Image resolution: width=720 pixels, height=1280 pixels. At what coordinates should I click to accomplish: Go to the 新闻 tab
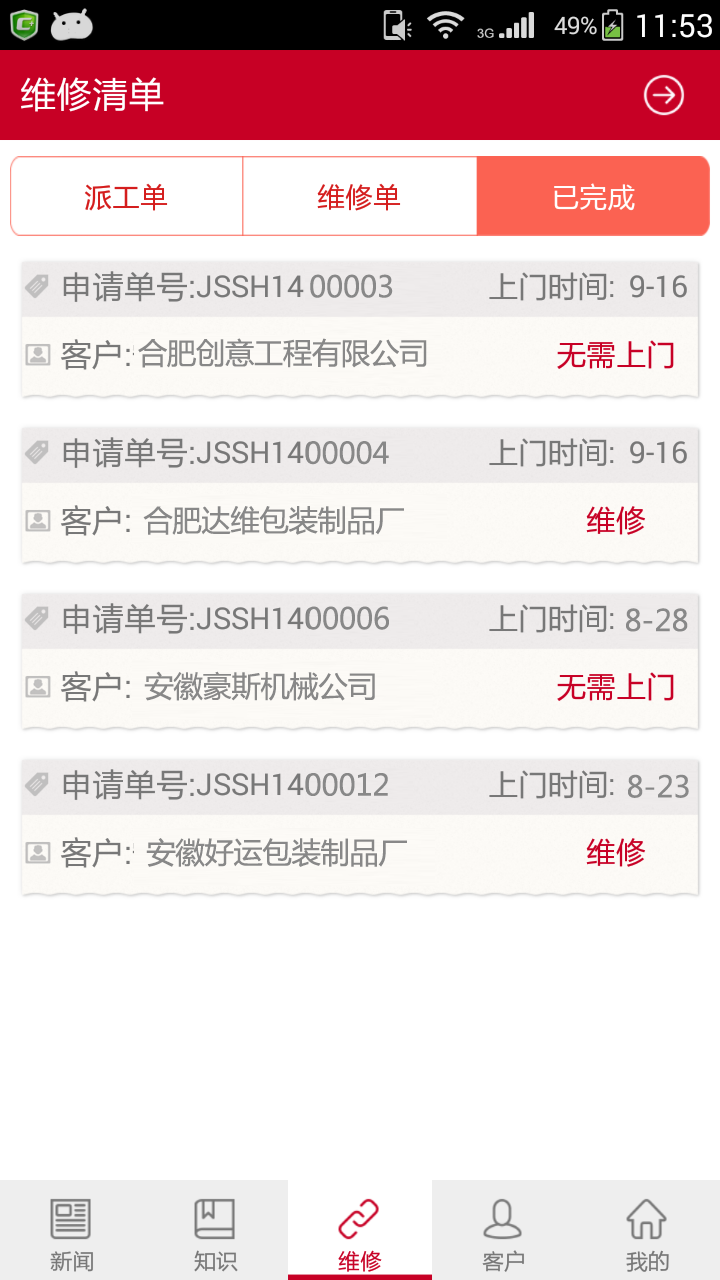point(71,1232)
